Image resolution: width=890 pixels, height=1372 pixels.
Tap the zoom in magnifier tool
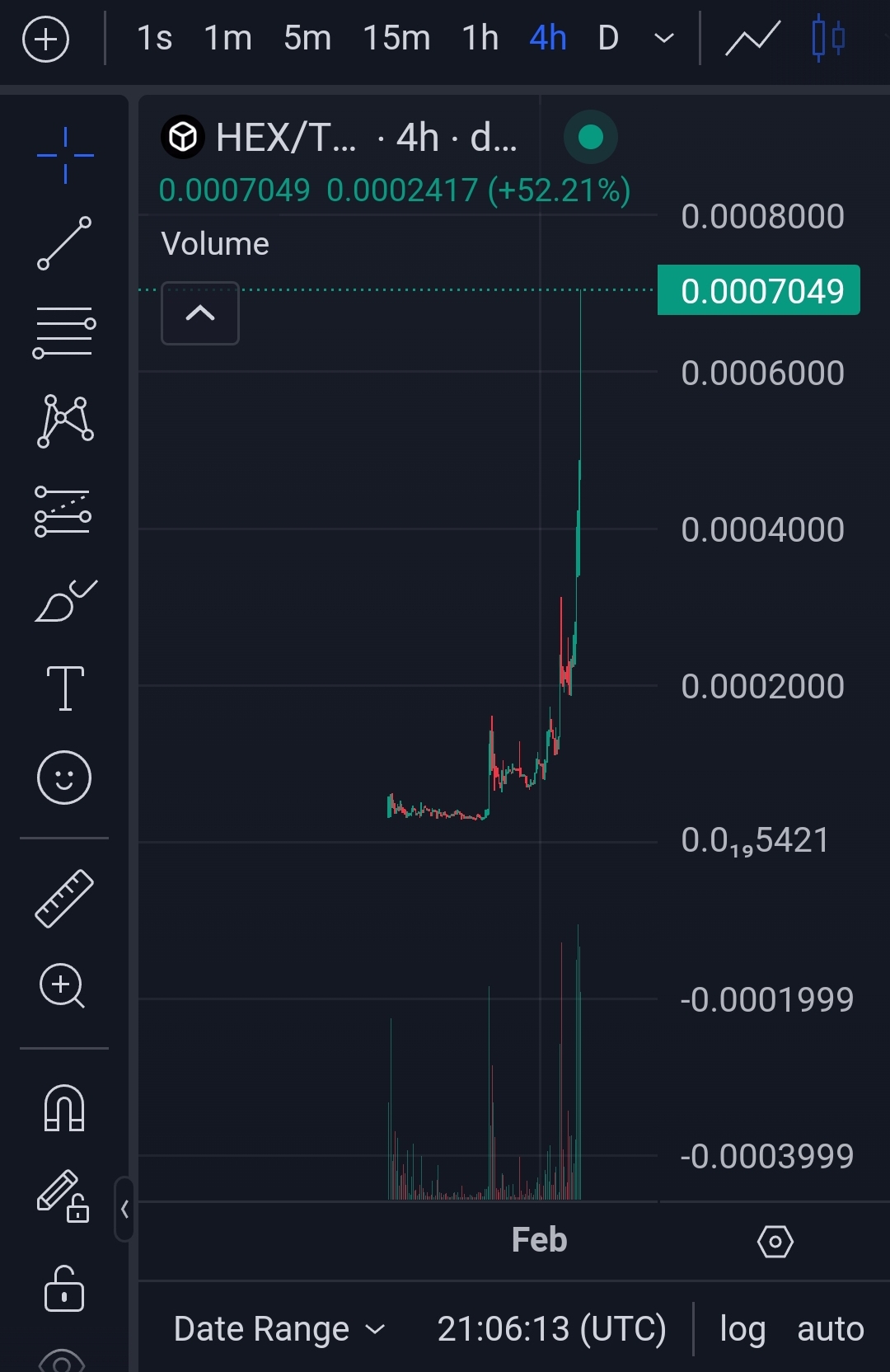coord(63,985)
